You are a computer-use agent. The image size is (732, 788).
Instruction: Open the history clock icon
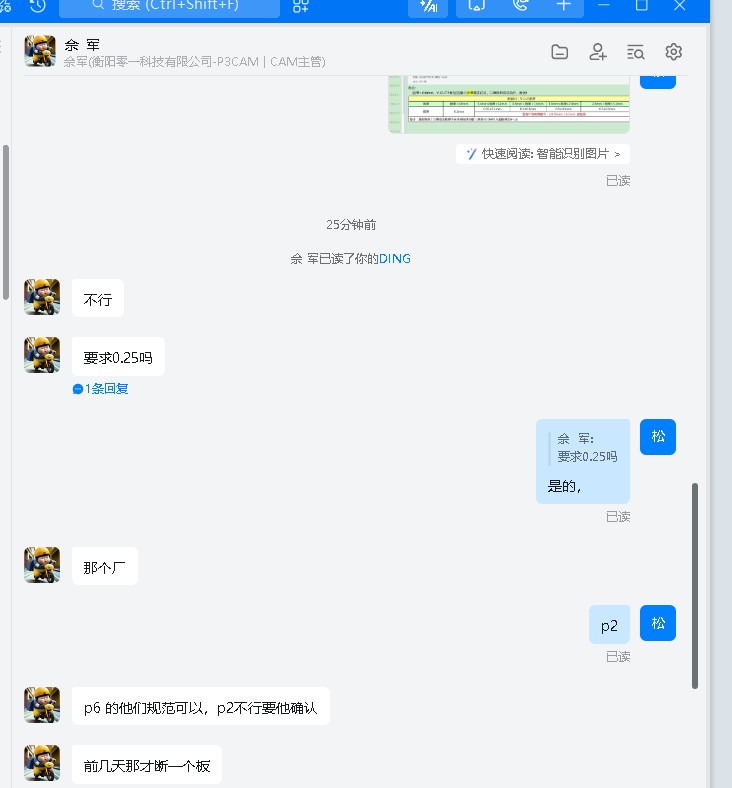[x=37, y=6]
